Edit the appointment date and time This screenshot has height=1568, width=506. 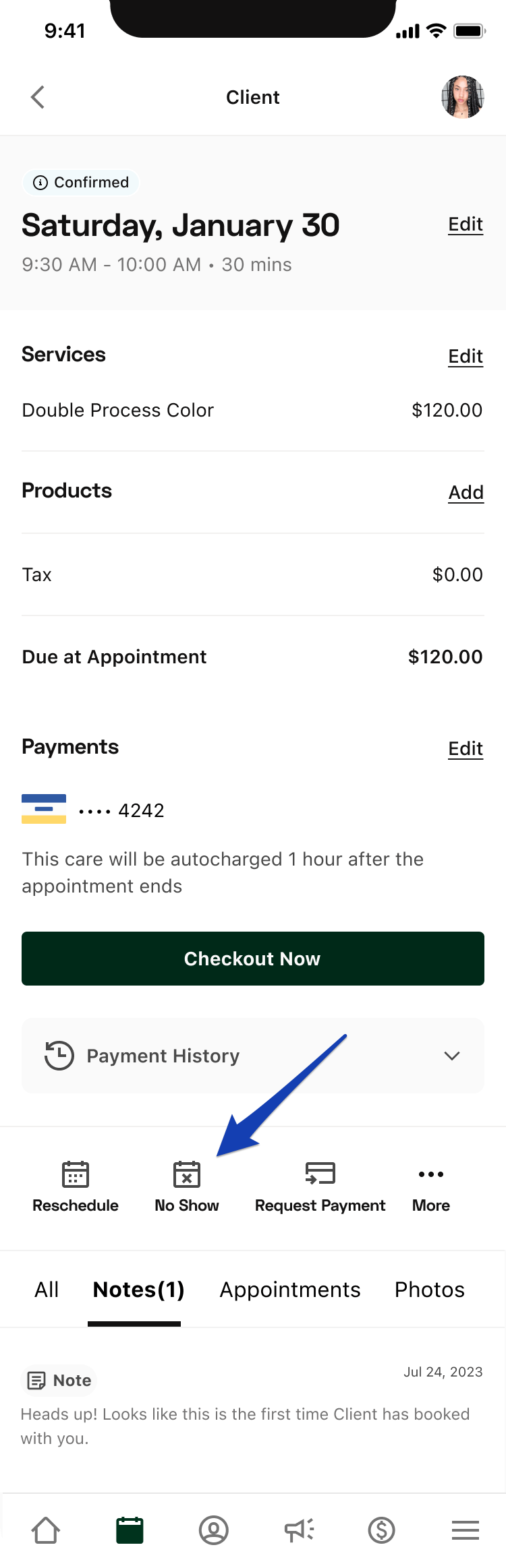tap(466, 224)
